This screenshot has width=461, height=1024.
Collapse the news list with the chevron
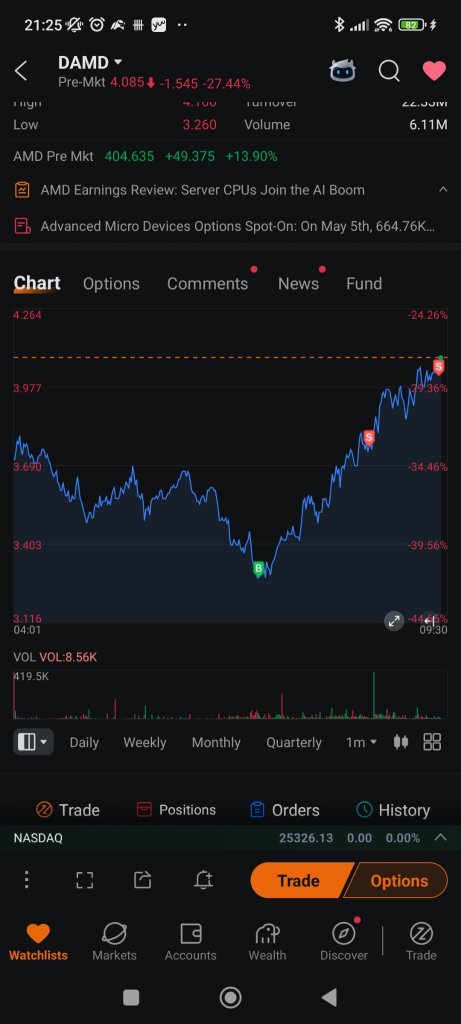click(x=443, y=189)
